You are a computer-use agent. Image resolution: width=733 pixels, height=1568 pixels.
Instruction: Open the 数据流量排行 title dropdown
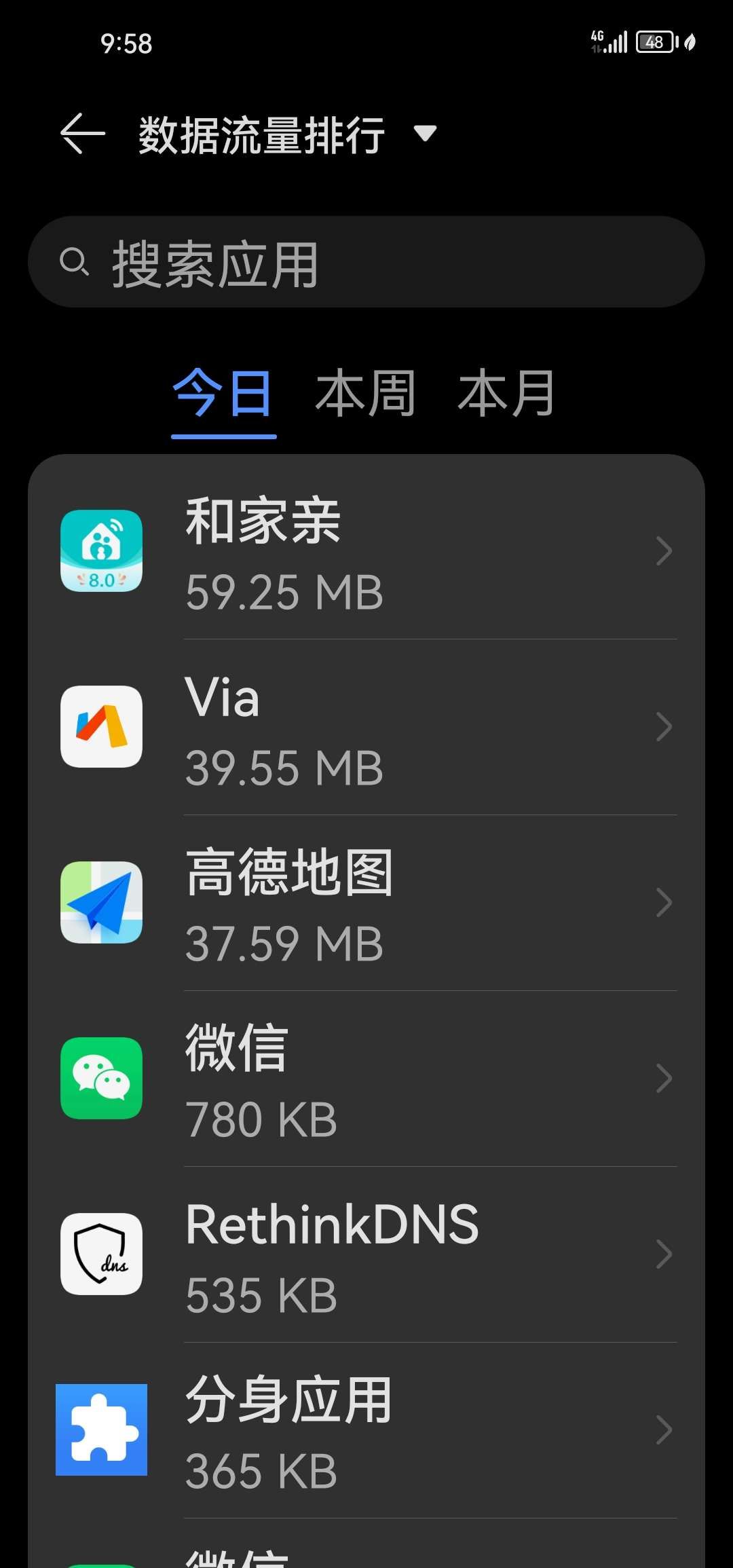(426, 134)
